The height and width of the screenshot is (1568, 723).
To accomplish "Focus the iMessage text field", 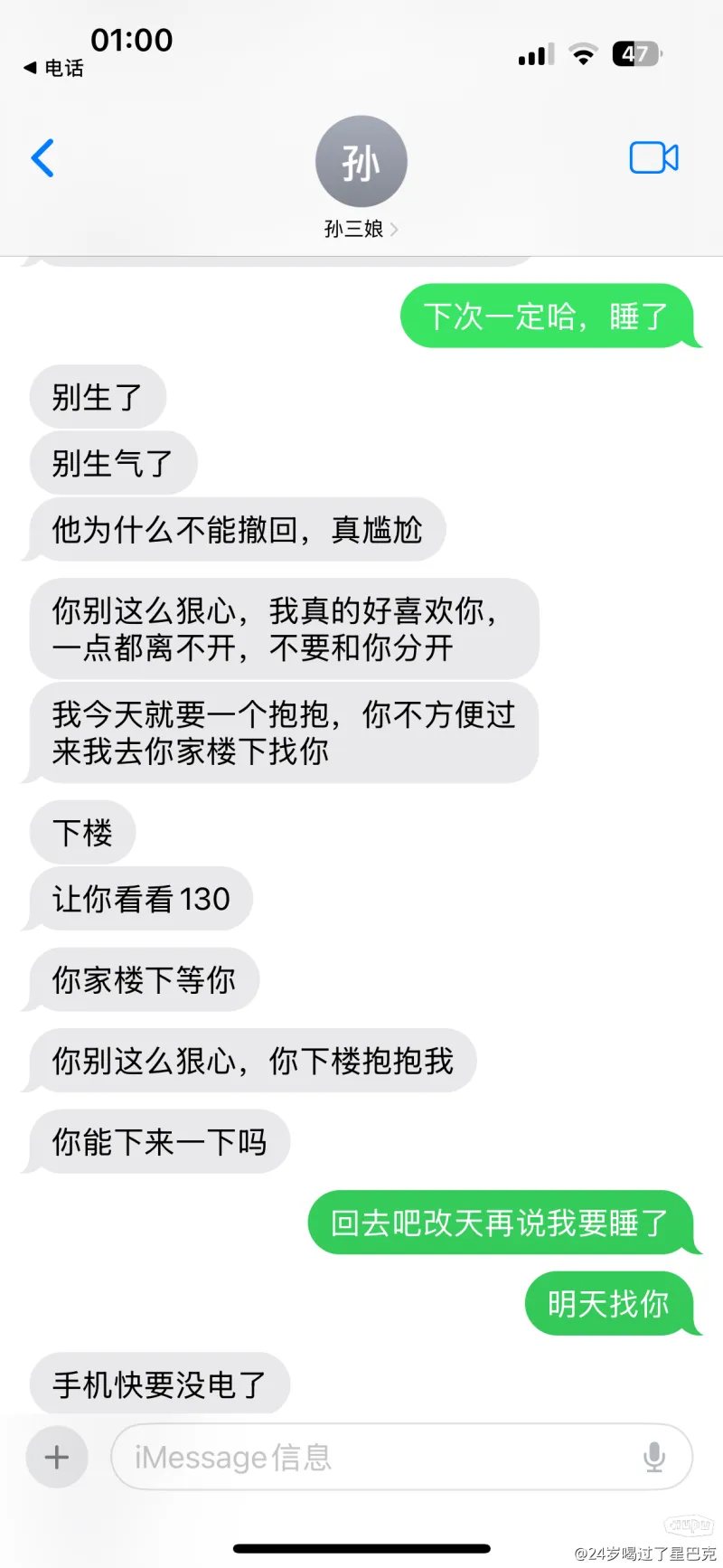I will (380, 1457).
